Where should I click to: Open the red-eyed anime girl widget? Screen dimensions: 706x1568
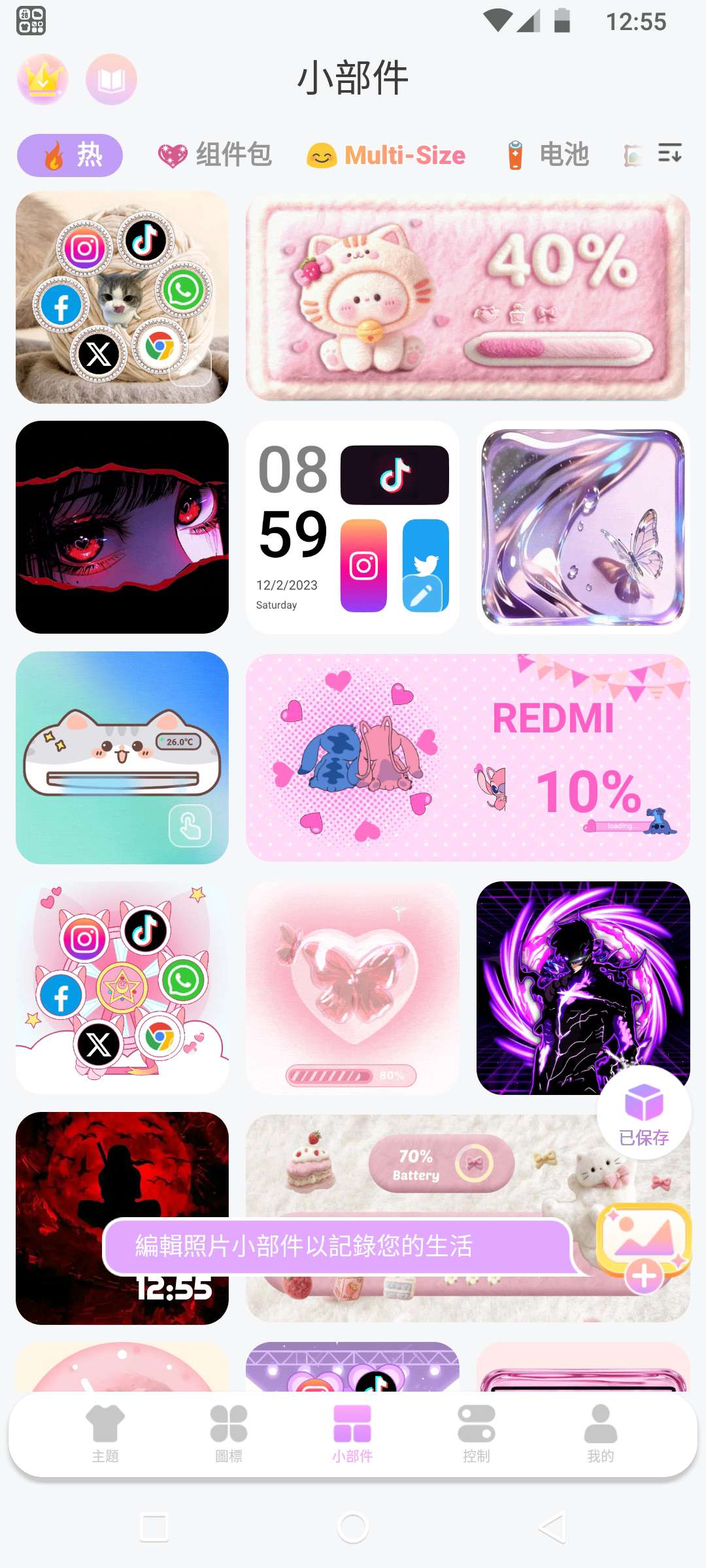click(122, 527)
